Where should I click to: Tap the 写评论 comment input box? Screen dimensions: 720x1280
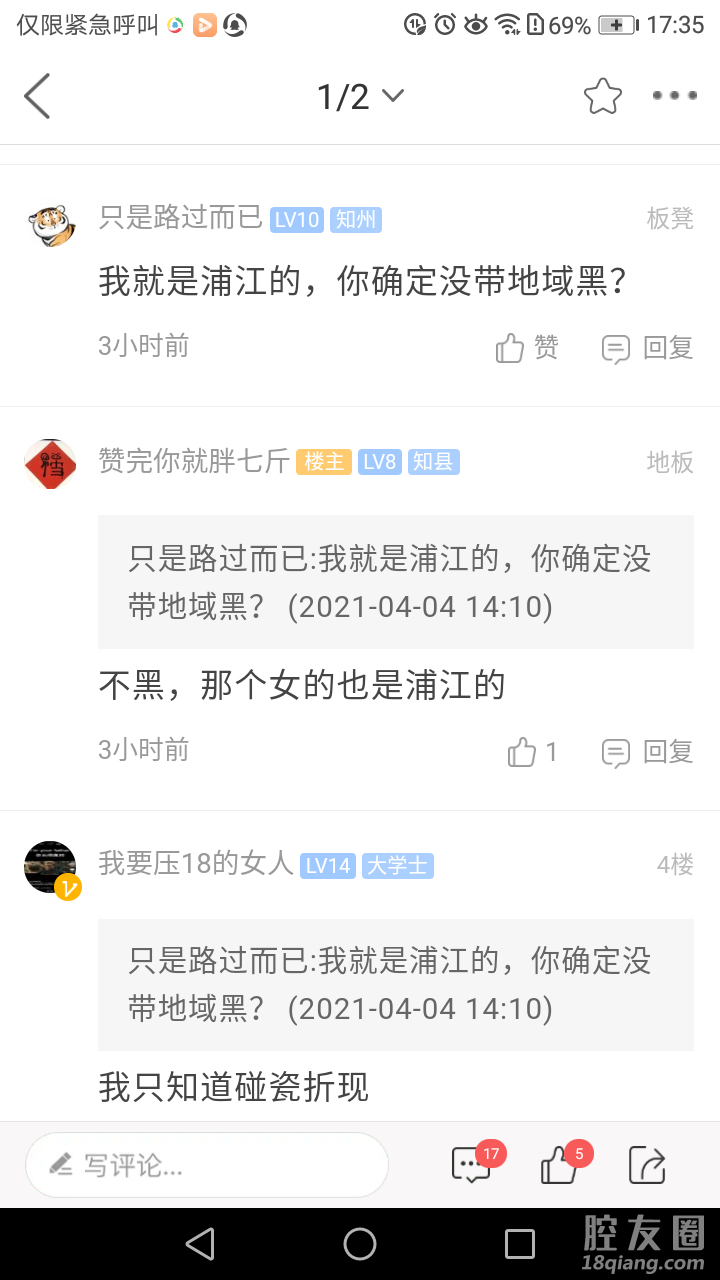[207, 1165]
